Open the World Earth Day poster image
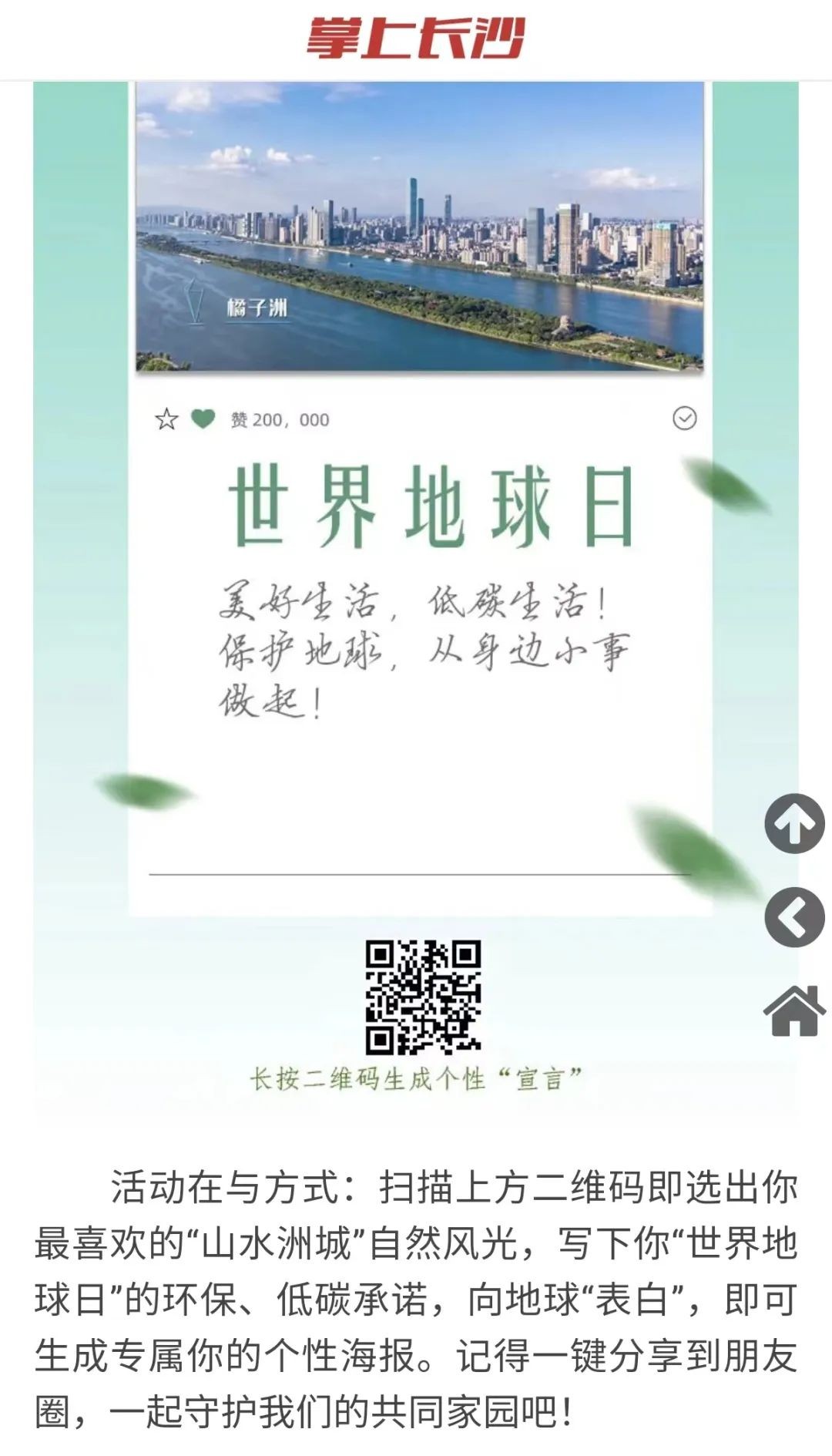This screenshot has height=1456, width=832. [x=420, y=540]
